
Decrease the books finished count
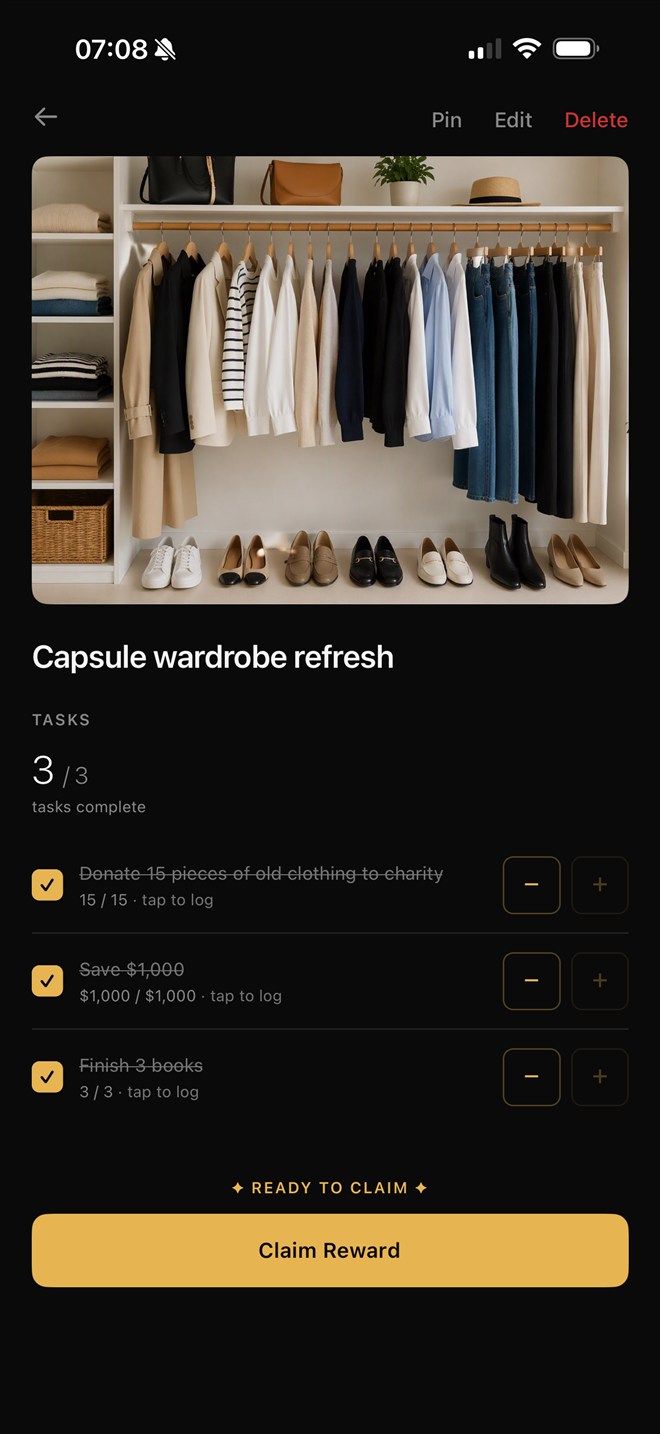(531, 1077)
